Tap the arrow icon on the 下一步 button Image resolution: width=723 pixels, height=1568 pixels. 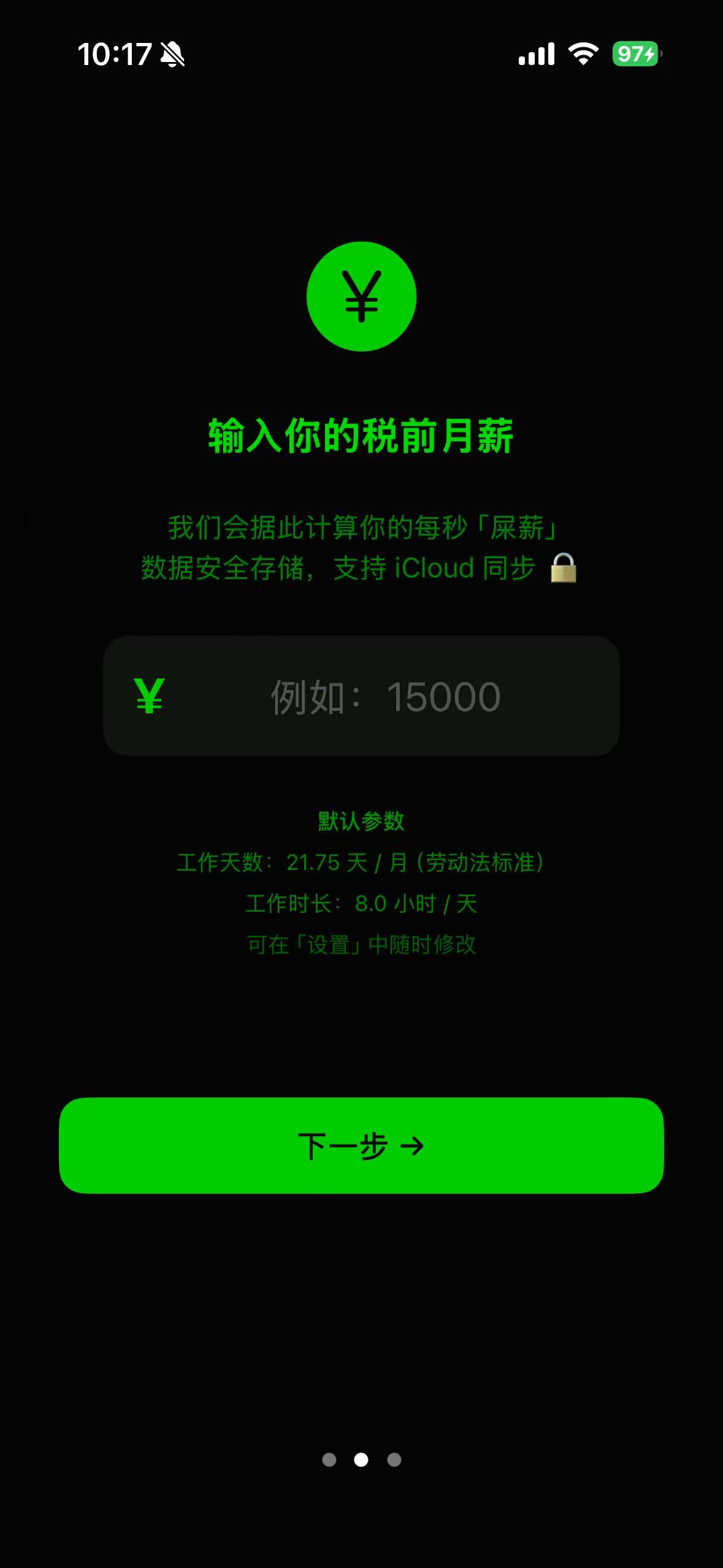click(412, 1145)
